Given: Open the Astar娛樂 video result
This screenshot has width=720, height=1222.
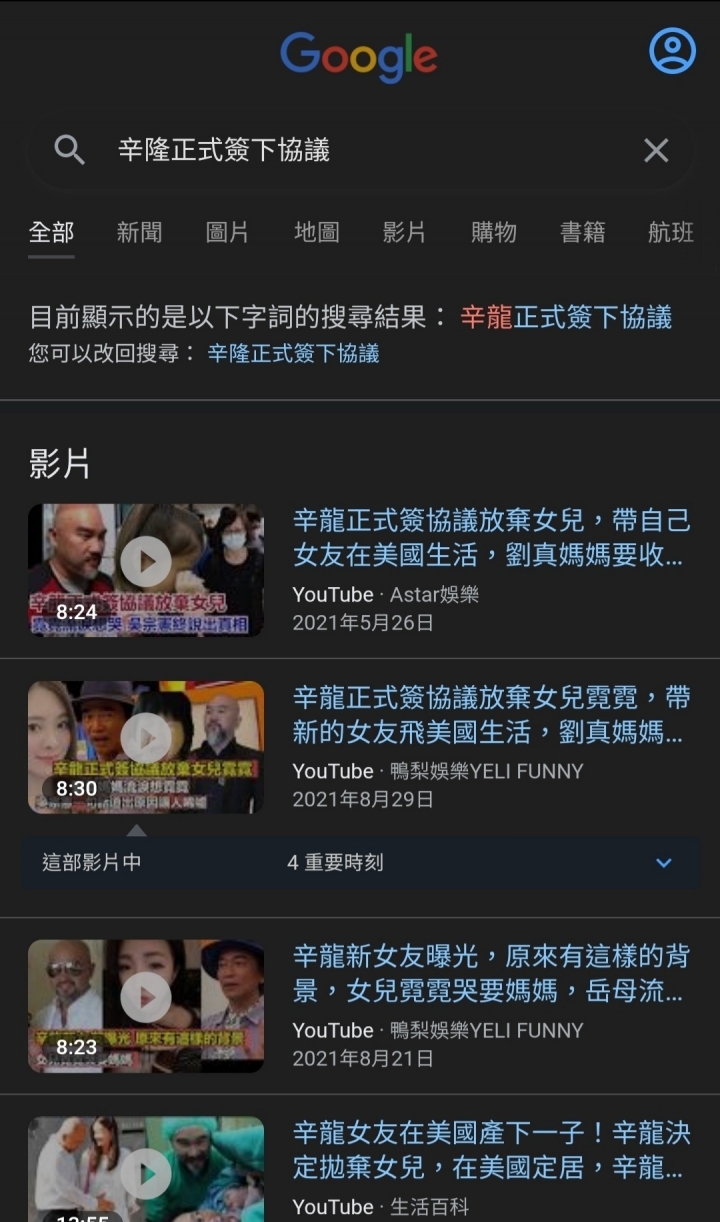Looking at the screenshot, I should pos(490,537).
